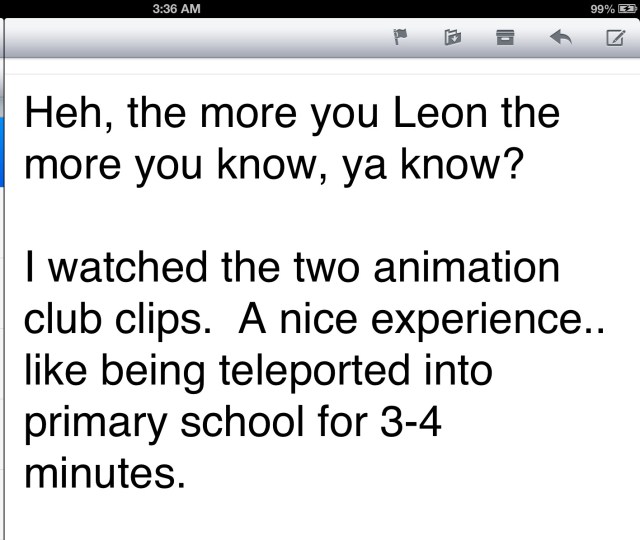The image size is (640, 540).
Task: Archive this email
Action: [505, 39]
